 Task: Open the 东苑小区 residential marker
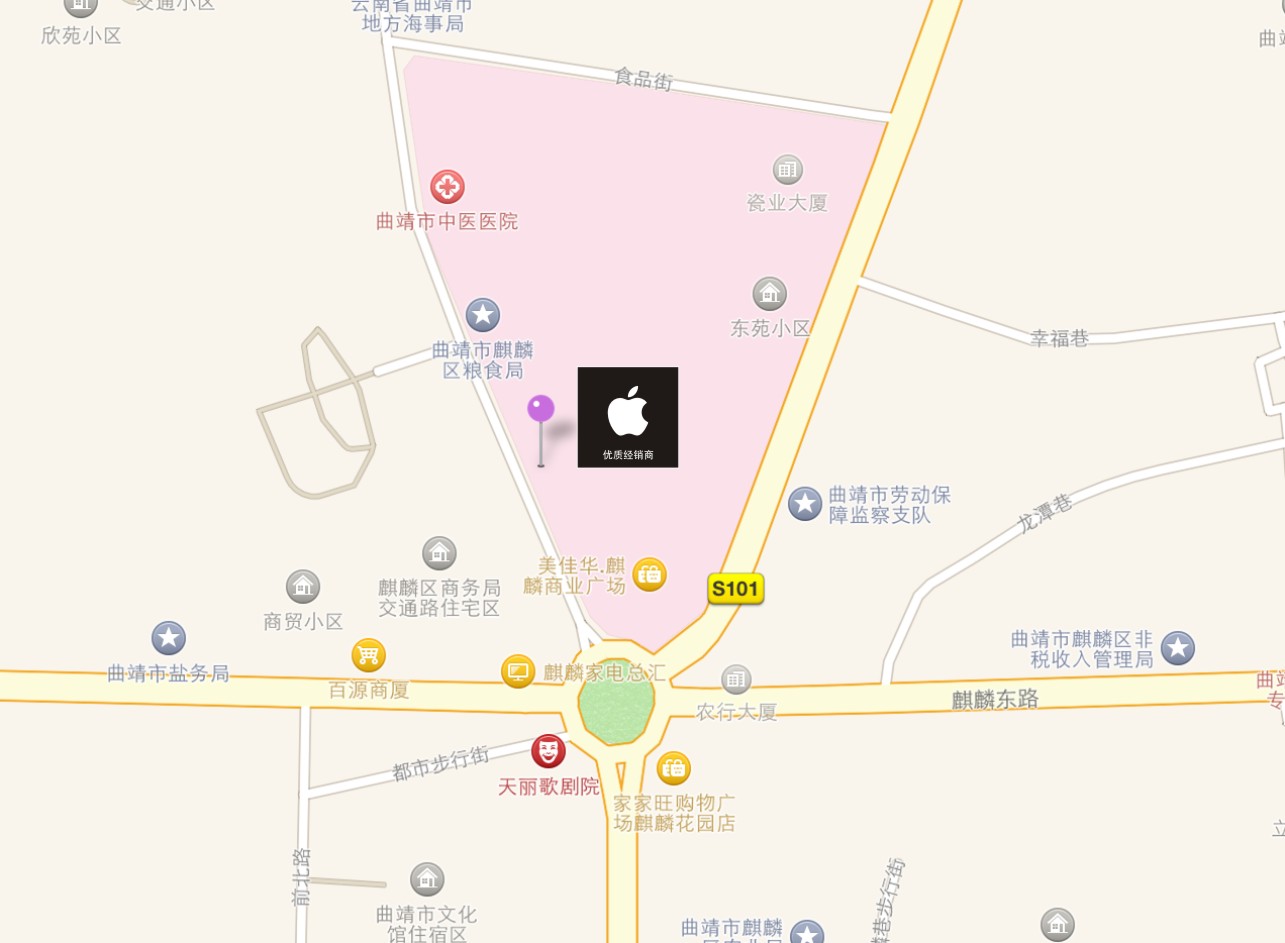pos(769,294)
